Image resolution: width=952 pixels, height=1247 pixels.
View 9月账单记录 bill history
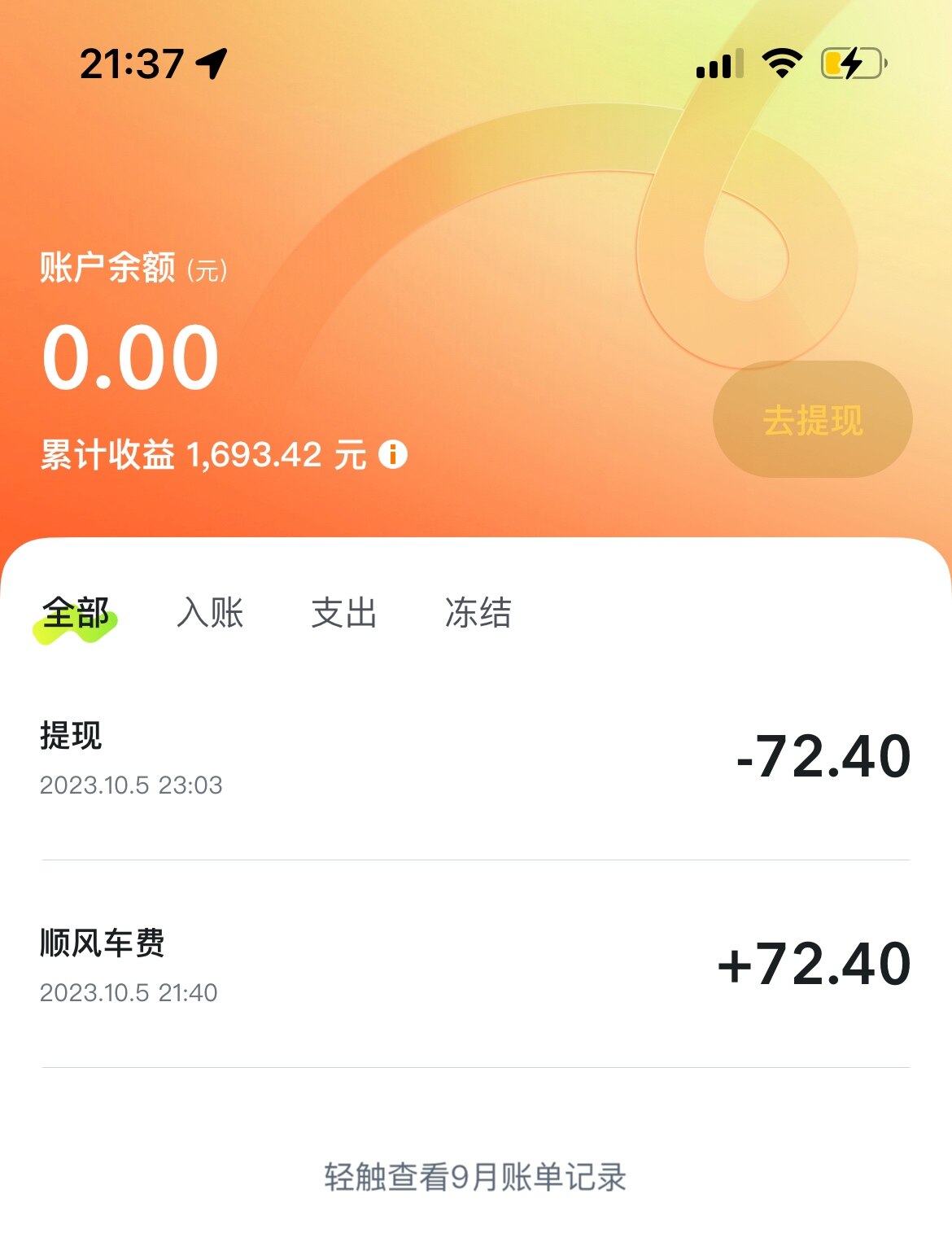tap(475, 1177)
